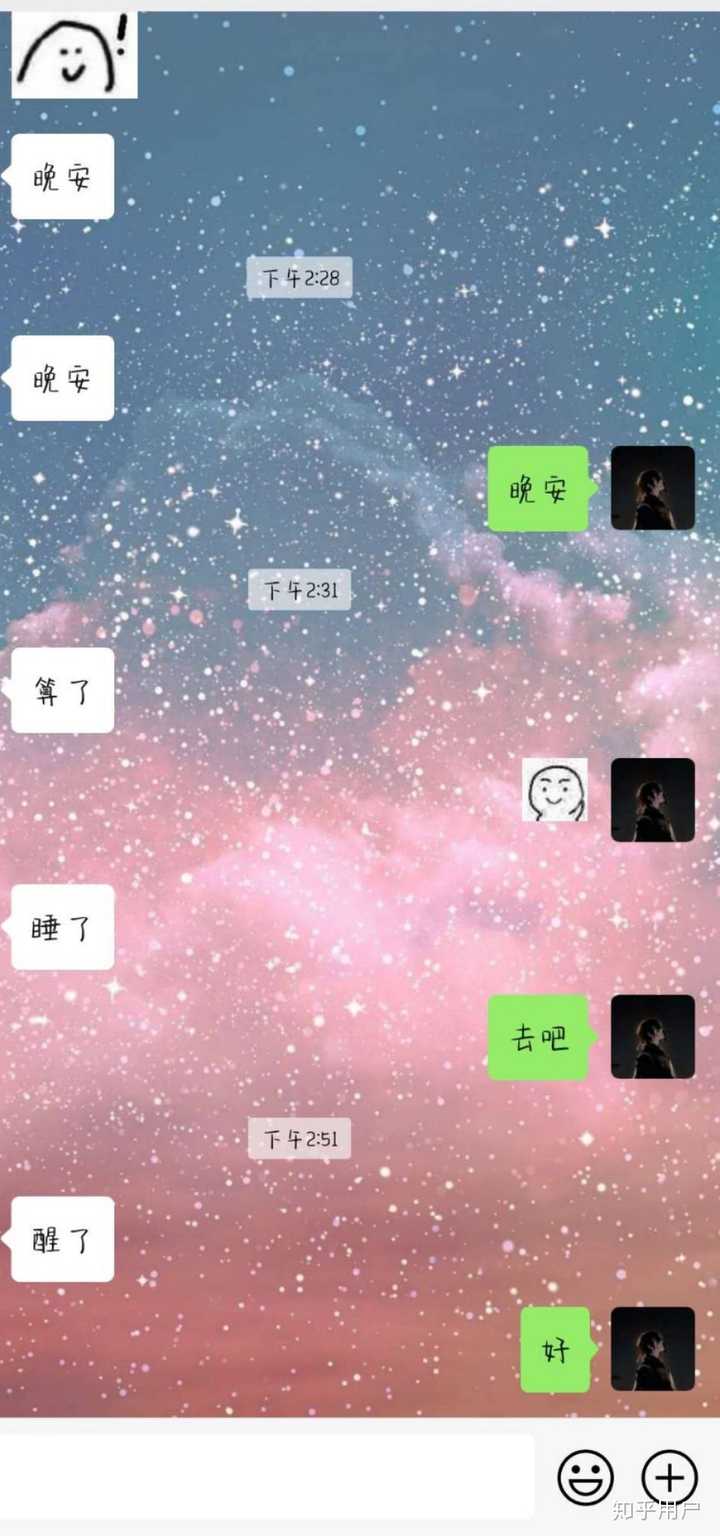Select your green '晚安' reply bubble
The height and width of the screenshot is (1536, 720).
pyautogui.click(x=537, y=487)
